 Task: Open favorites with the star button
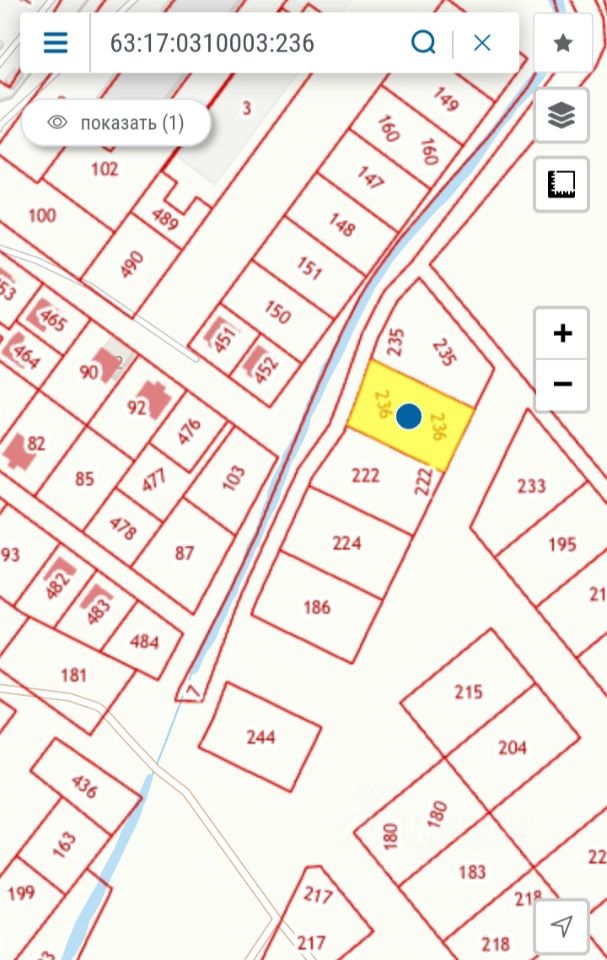pyautogui.click(x=562, y=43)
